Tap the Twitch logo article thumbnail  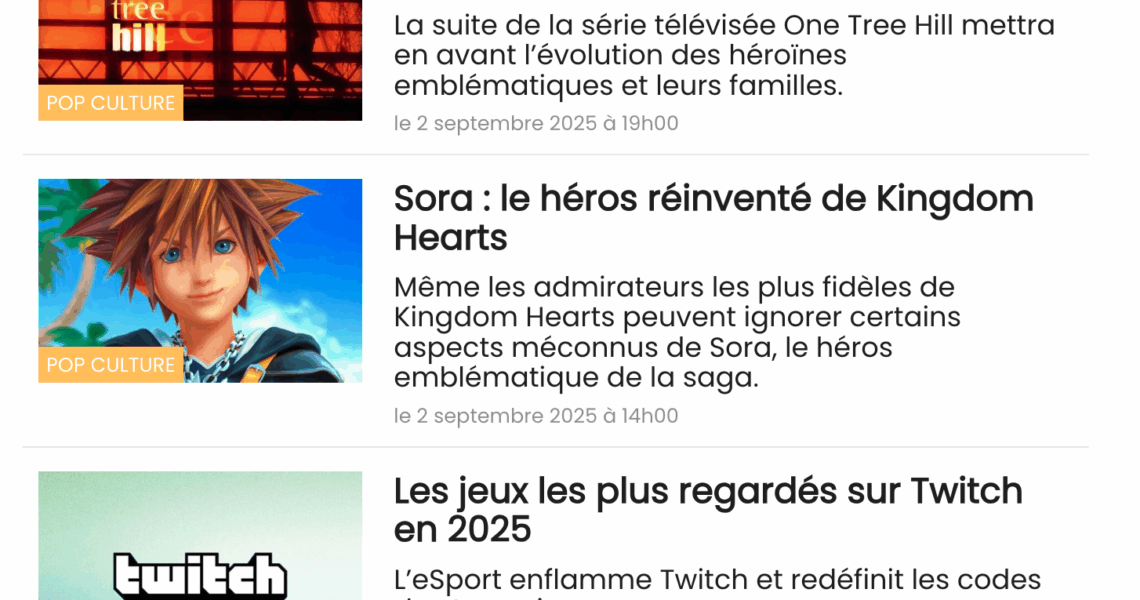[200, 540]
